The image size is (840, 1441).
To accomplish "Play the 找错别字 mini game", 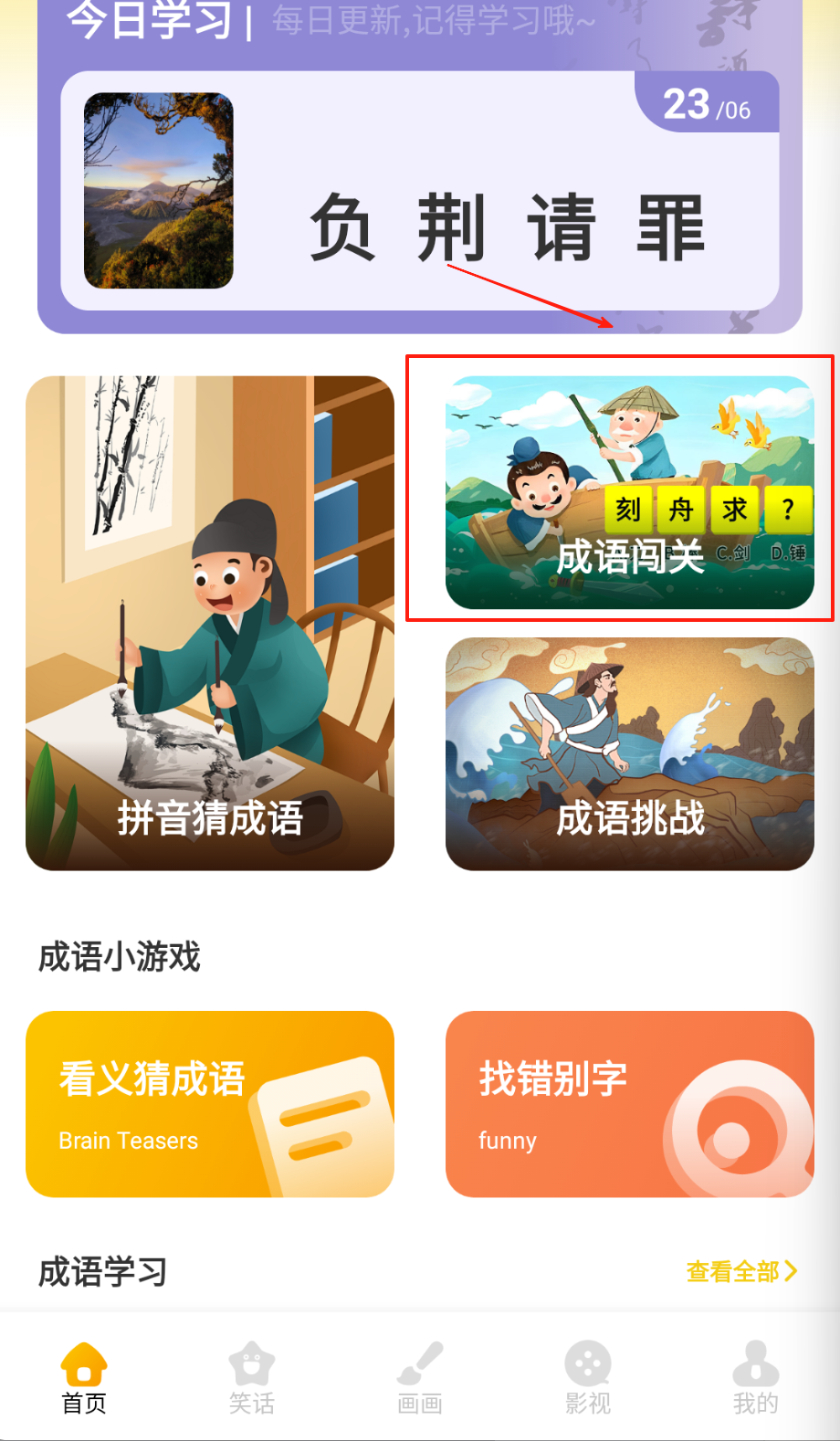I will (629, 1103).
